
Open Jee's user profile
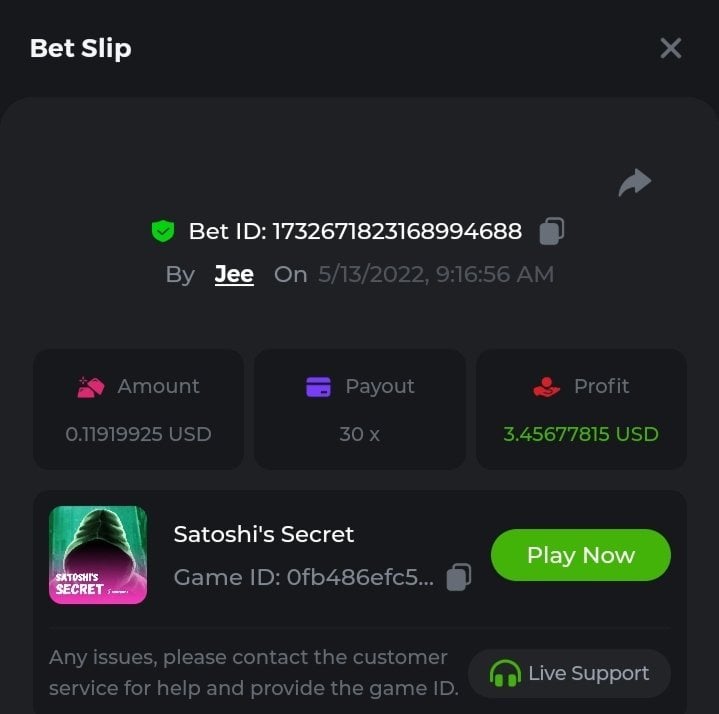(234, 274)
